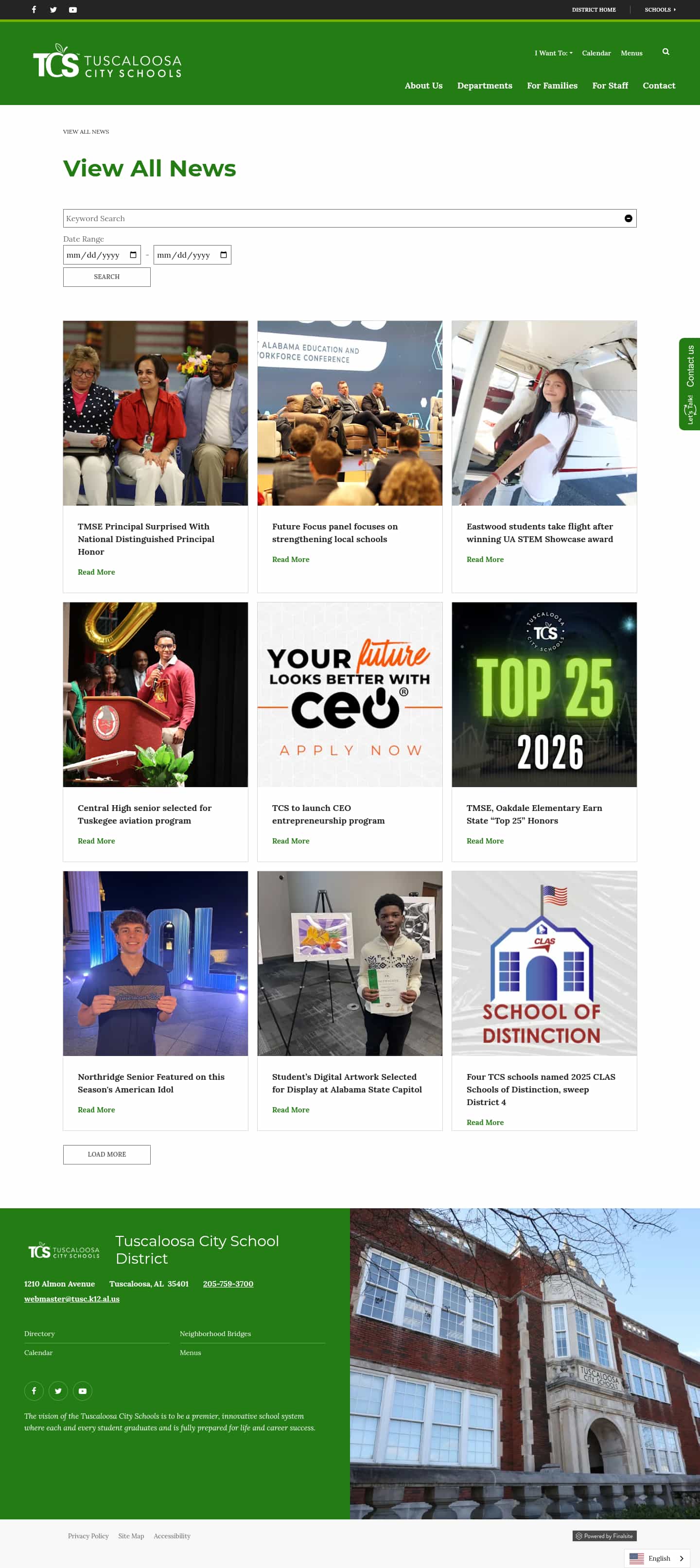Read more on TCS CEO entrepreneurship program
The width and height of the screenshot is (700, 1568).
[x=290, y=841]
